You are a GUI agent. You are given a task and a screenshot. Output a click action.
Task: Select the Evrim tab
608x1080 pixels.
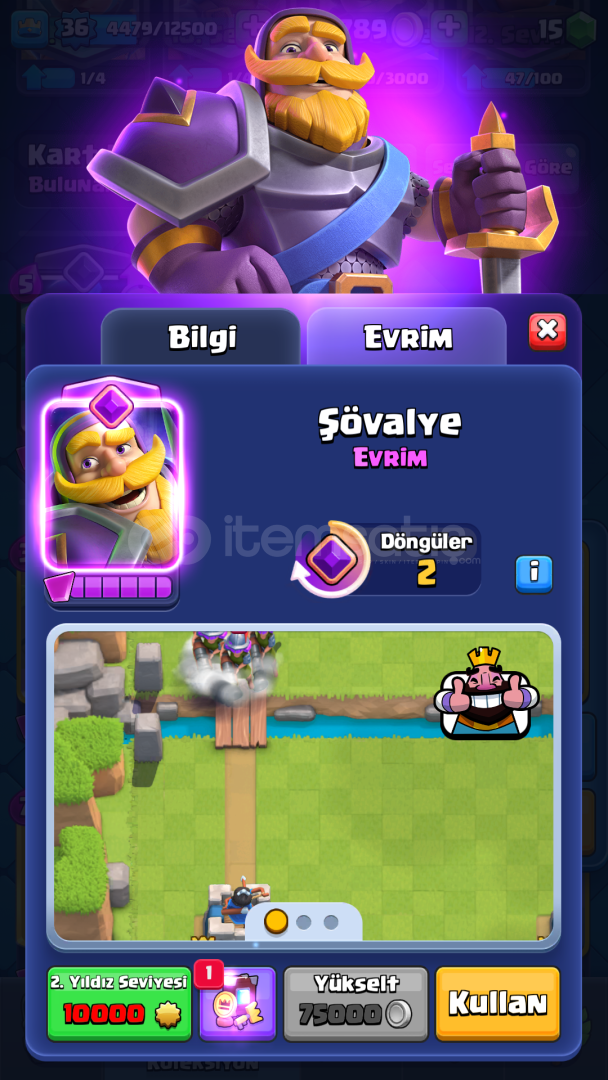coord(407,337)
